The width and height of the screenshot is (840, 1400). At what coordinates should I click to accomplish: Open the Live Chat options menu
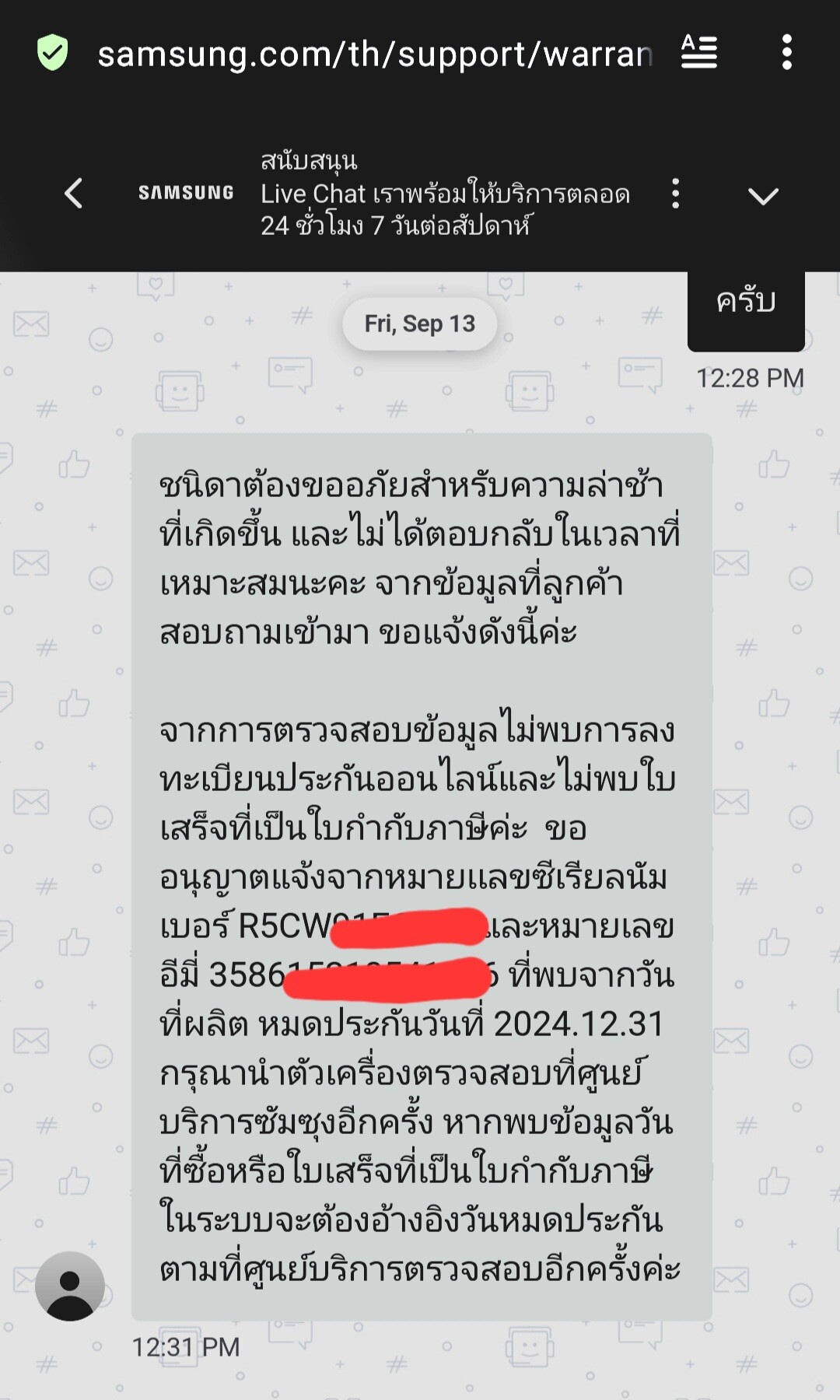click(x=675, y=194)
